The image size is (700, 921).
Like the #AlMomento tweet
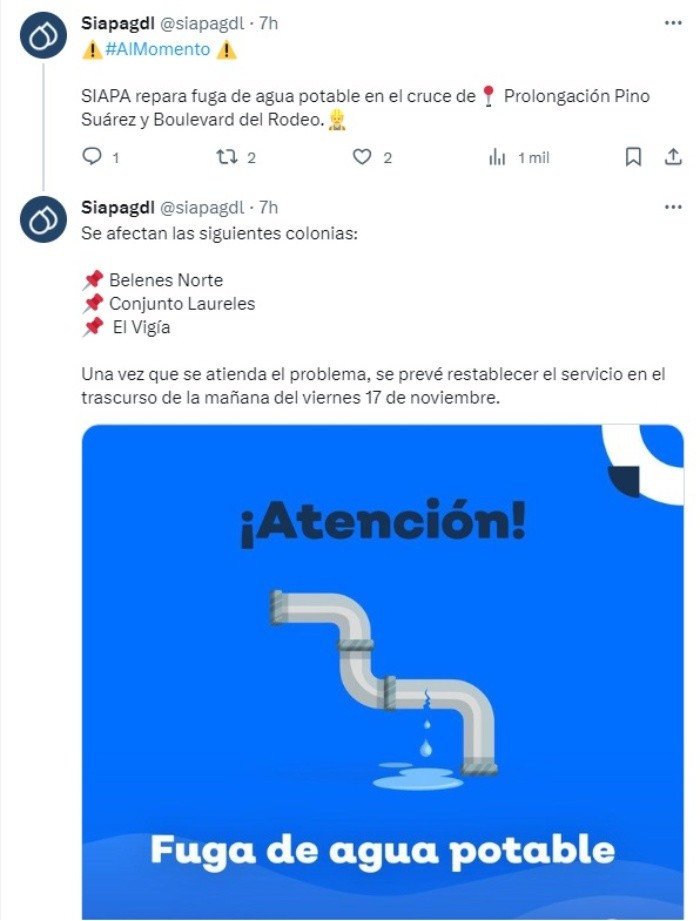click(x=362, y=157)
